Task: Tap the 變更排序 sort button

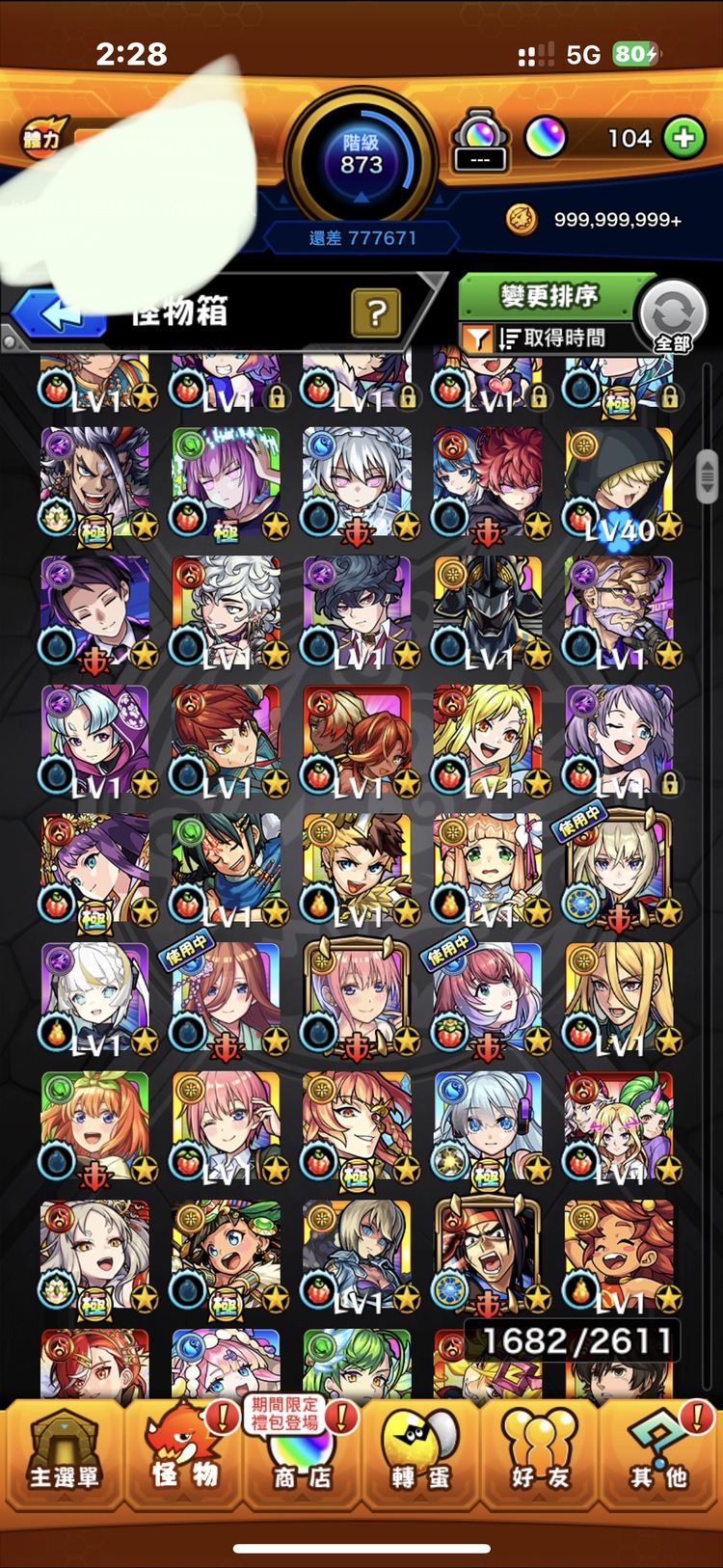Action: [549, 295]
